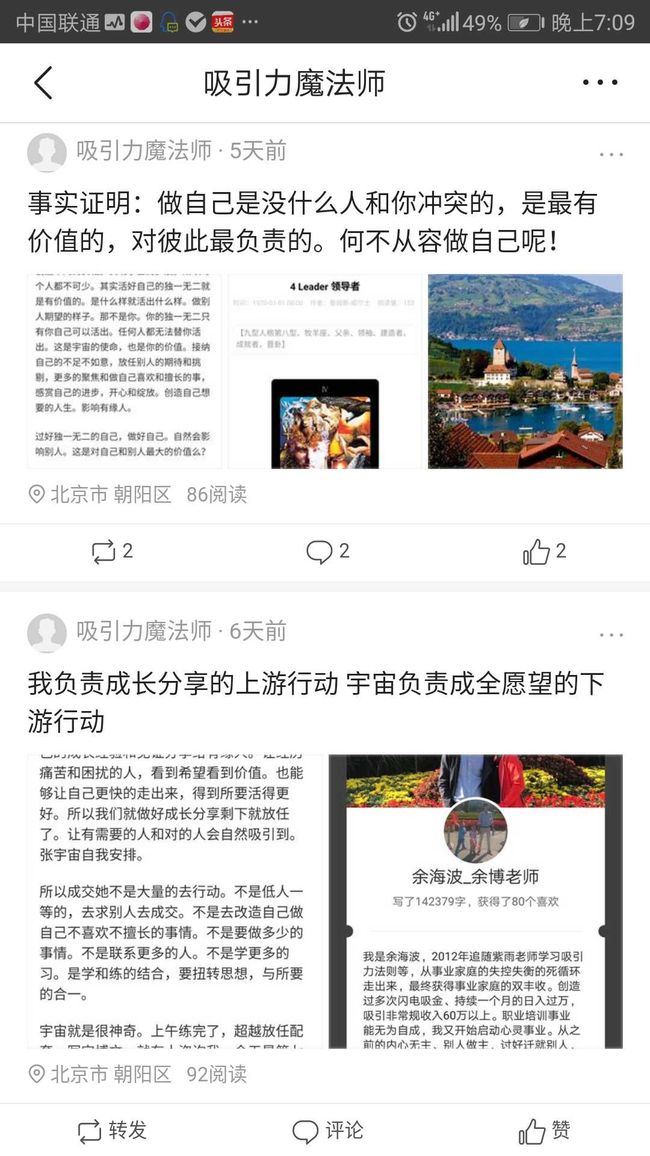Image resolution: width=650 pixels, height=1156 pixels.
Task: Repost the 事实证明 post
Action: pos(112,551)
